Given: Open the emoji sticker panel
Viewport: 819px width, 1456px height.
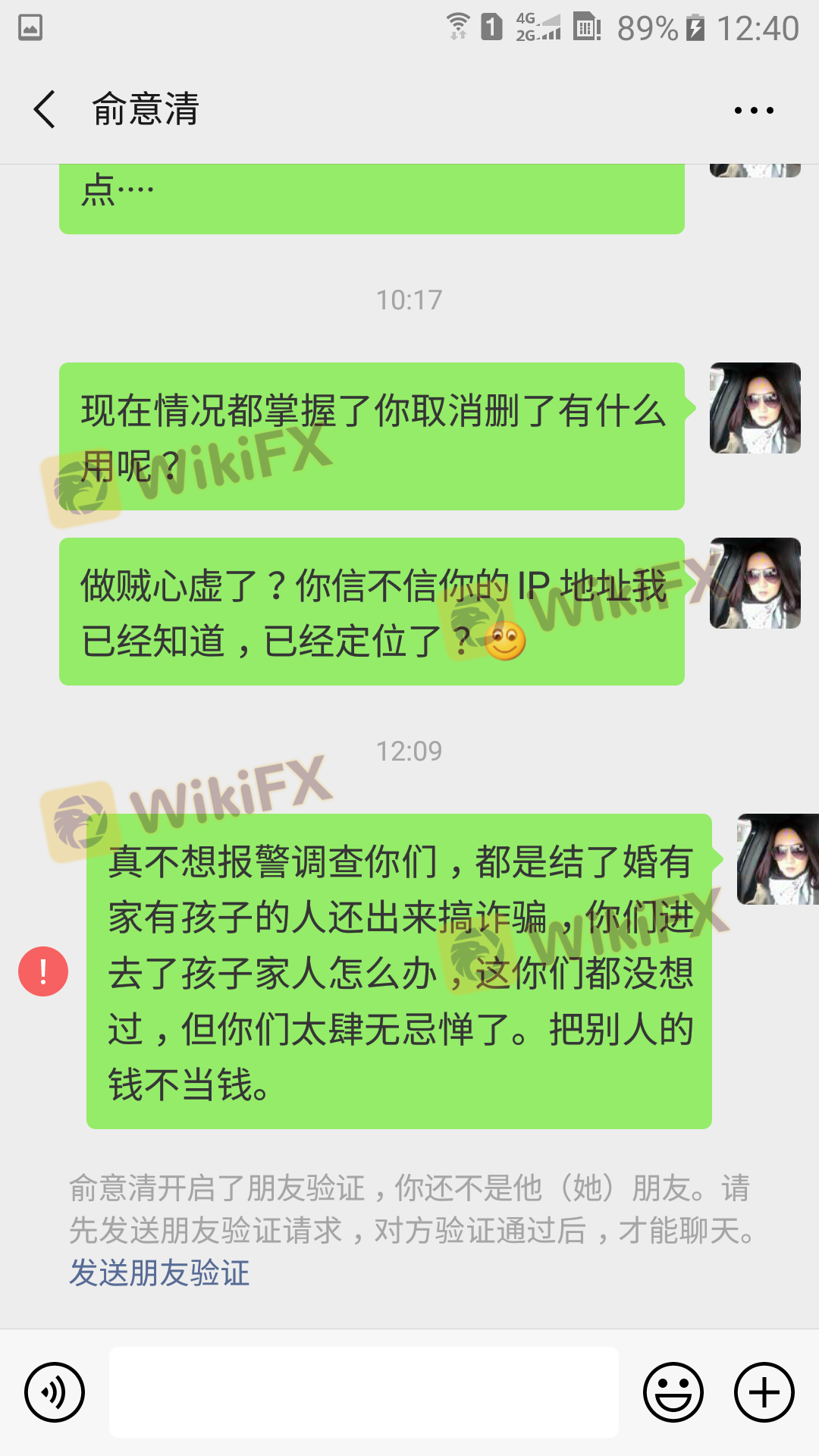Looking at the screenshot, I should point(673,1392).
